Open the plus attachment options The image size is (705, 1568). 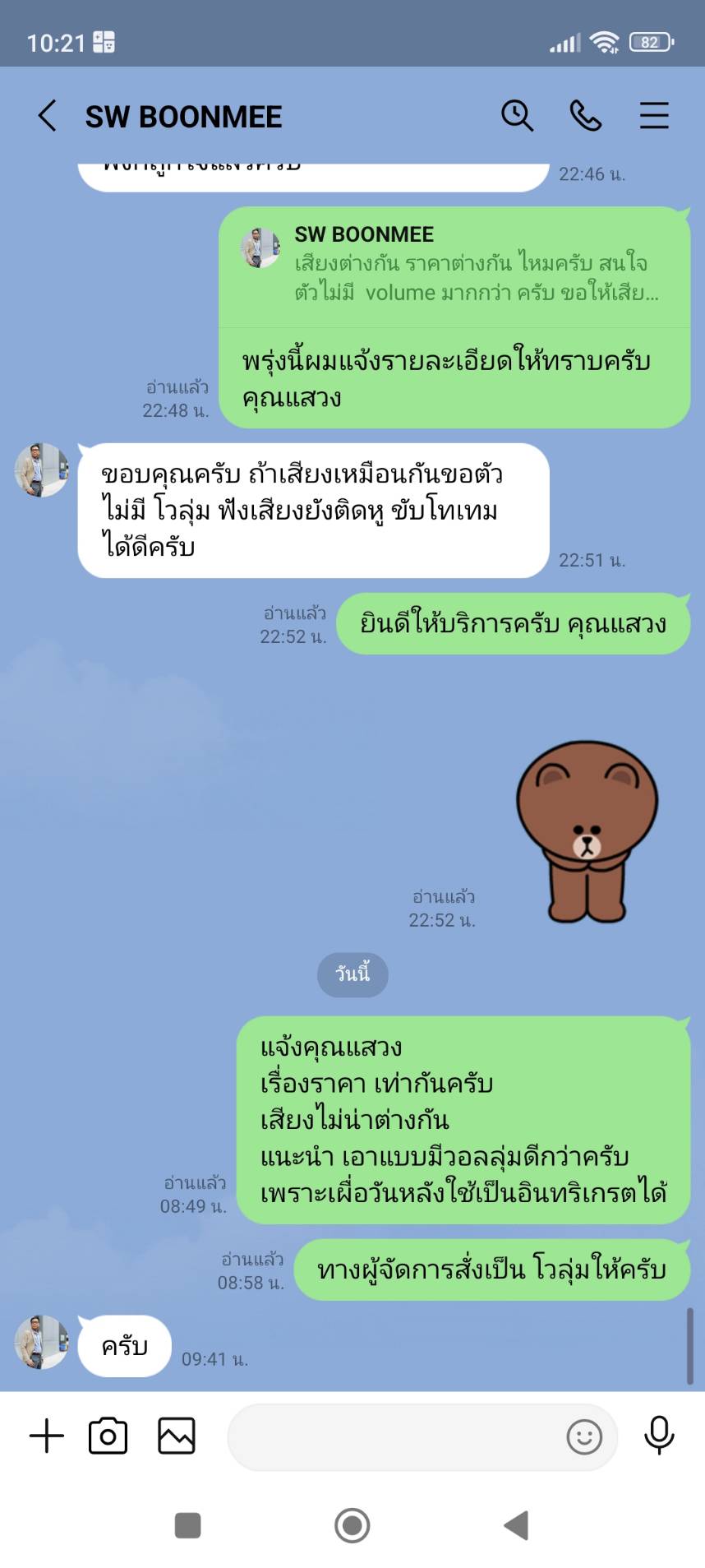47,1436
